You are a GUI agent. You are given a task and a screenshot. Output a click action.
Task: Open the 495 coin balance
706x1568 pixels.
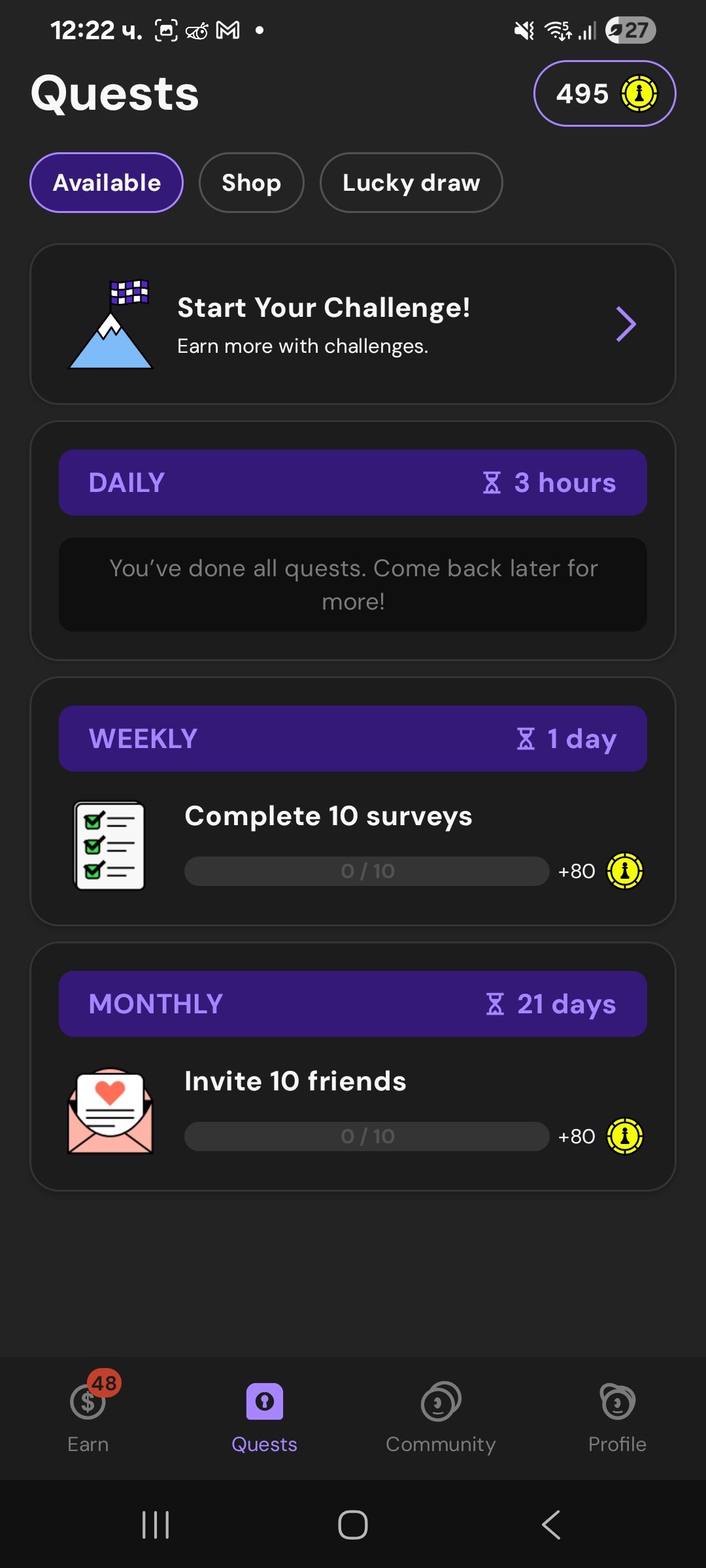604,93
